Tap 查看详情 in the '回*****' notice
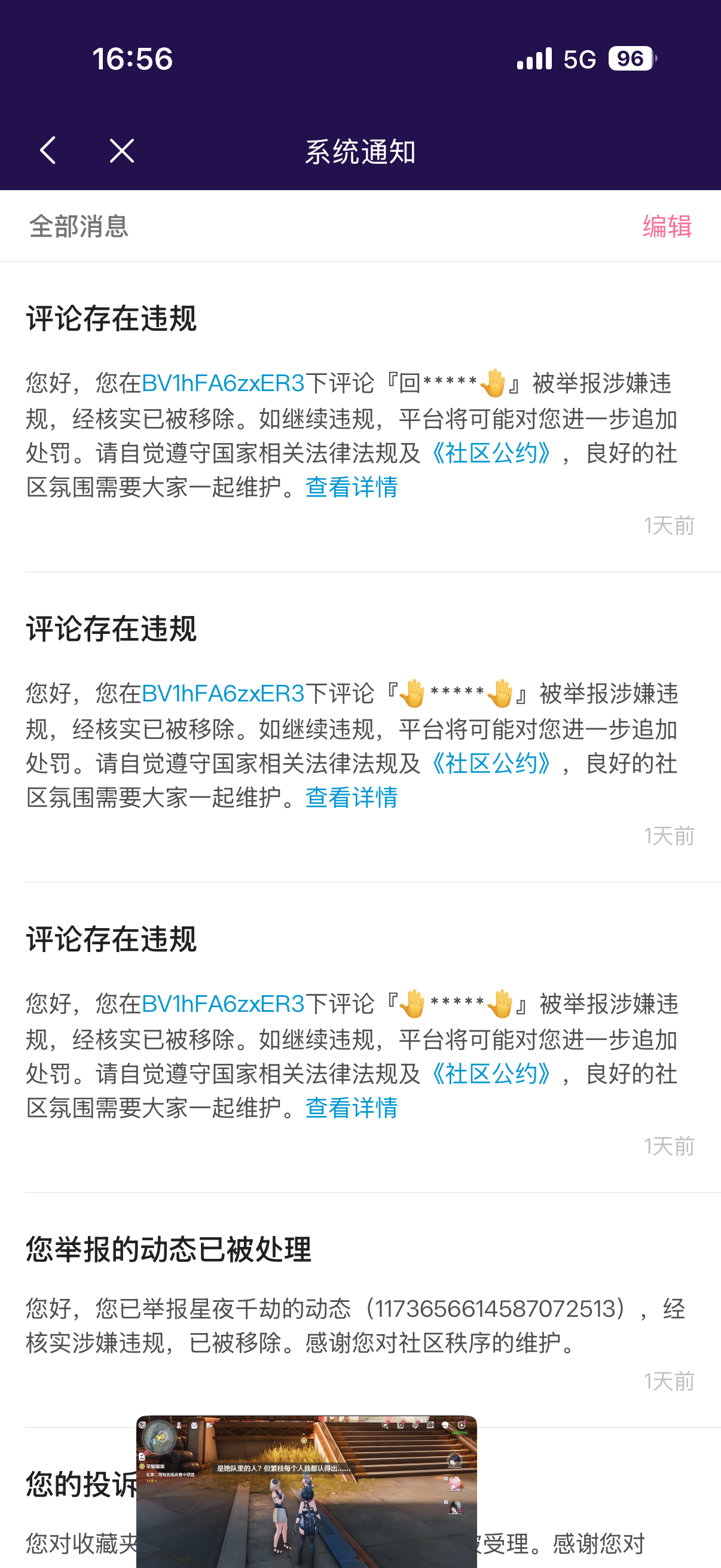 point(352,487)
